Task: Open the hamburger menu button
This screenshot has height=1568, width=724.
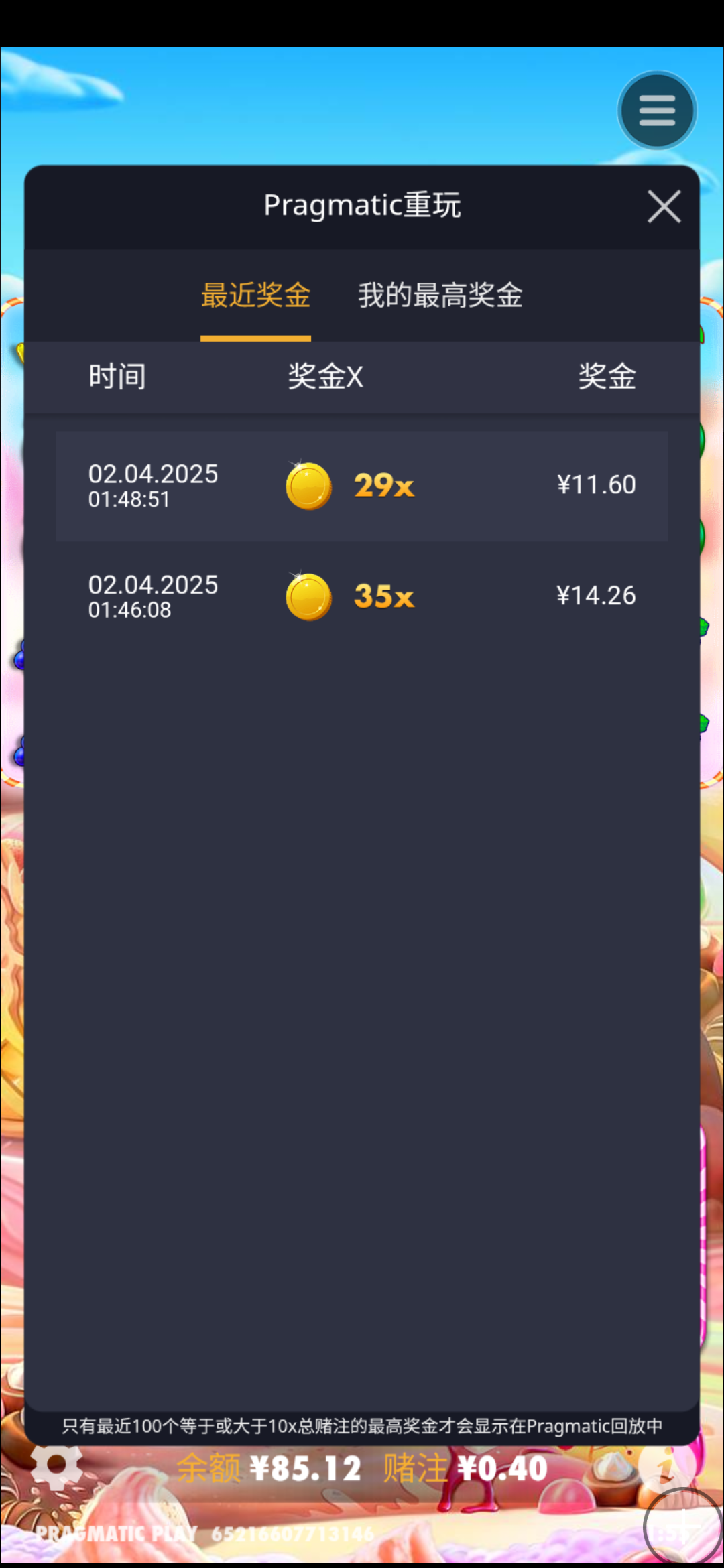Action: click(657, 111)
